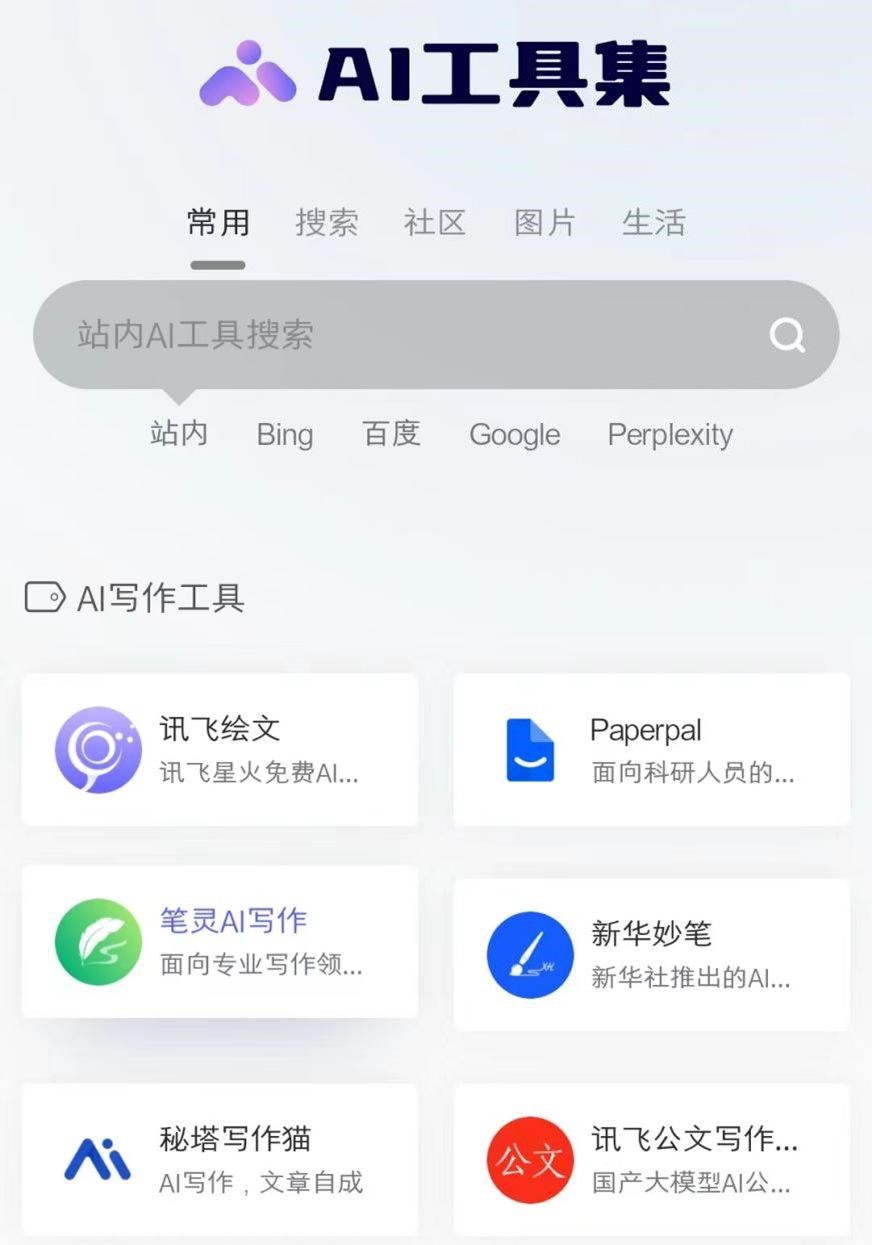Choose Bing as search engine
The image size is (872, 1245).
coord(285,435)
